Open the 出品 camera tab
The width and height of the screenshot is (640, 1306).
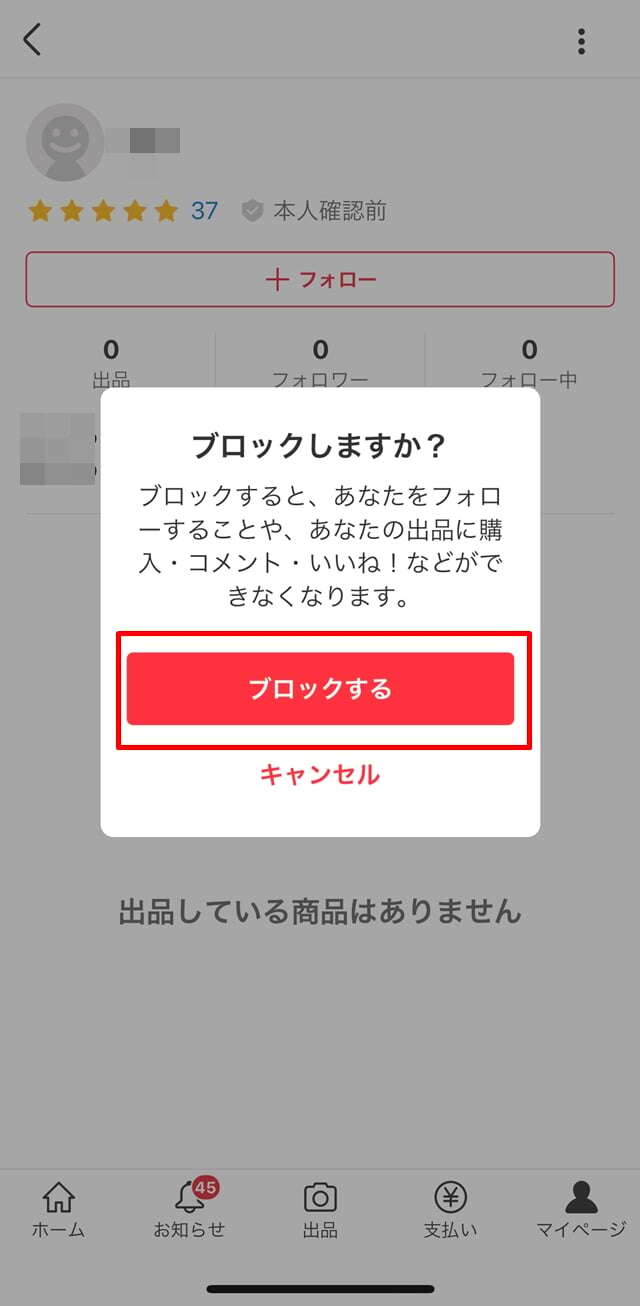tap(320, 1209)
